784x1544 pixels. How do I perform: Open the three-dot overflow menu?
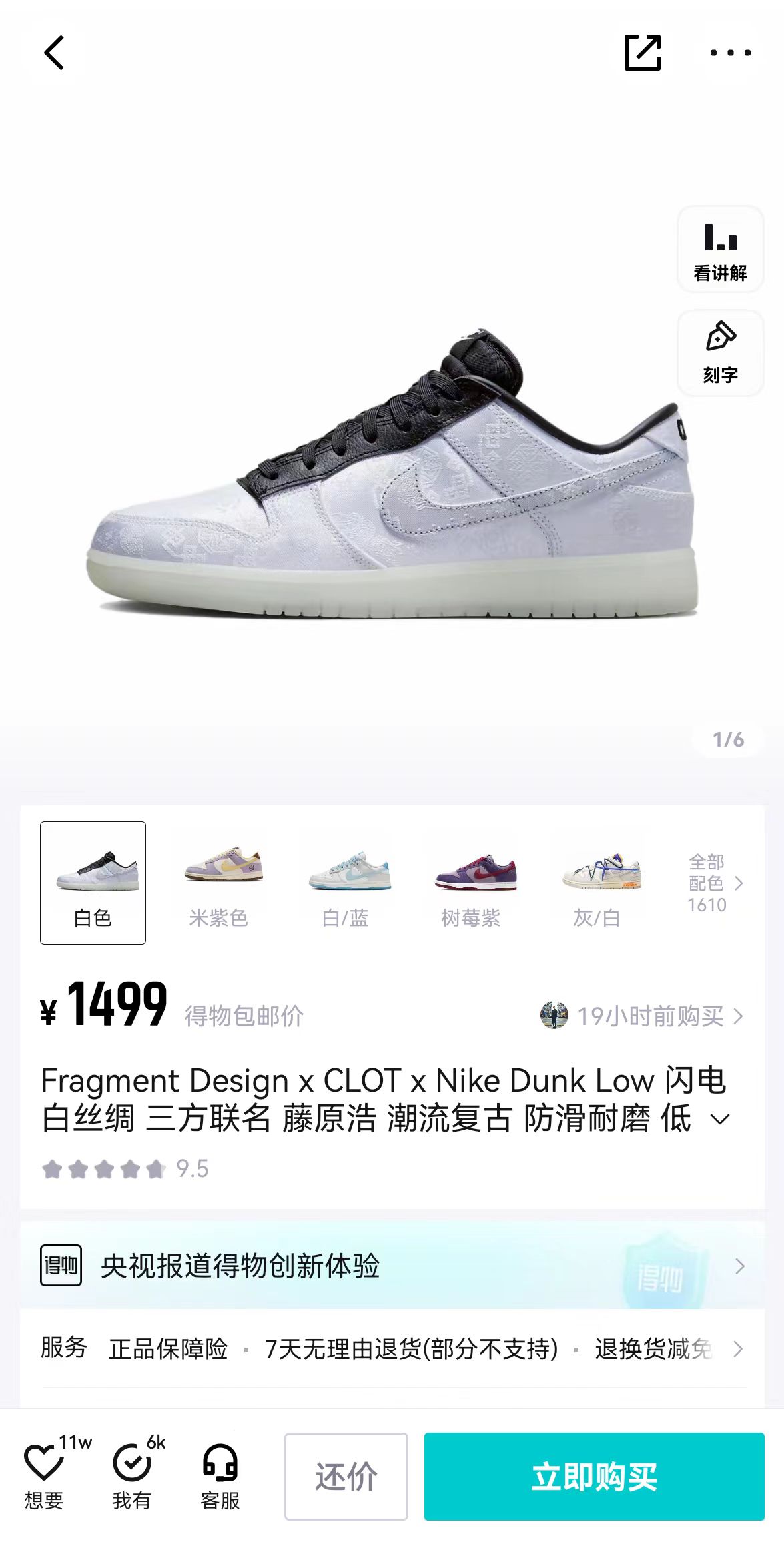tap(730, 53)
